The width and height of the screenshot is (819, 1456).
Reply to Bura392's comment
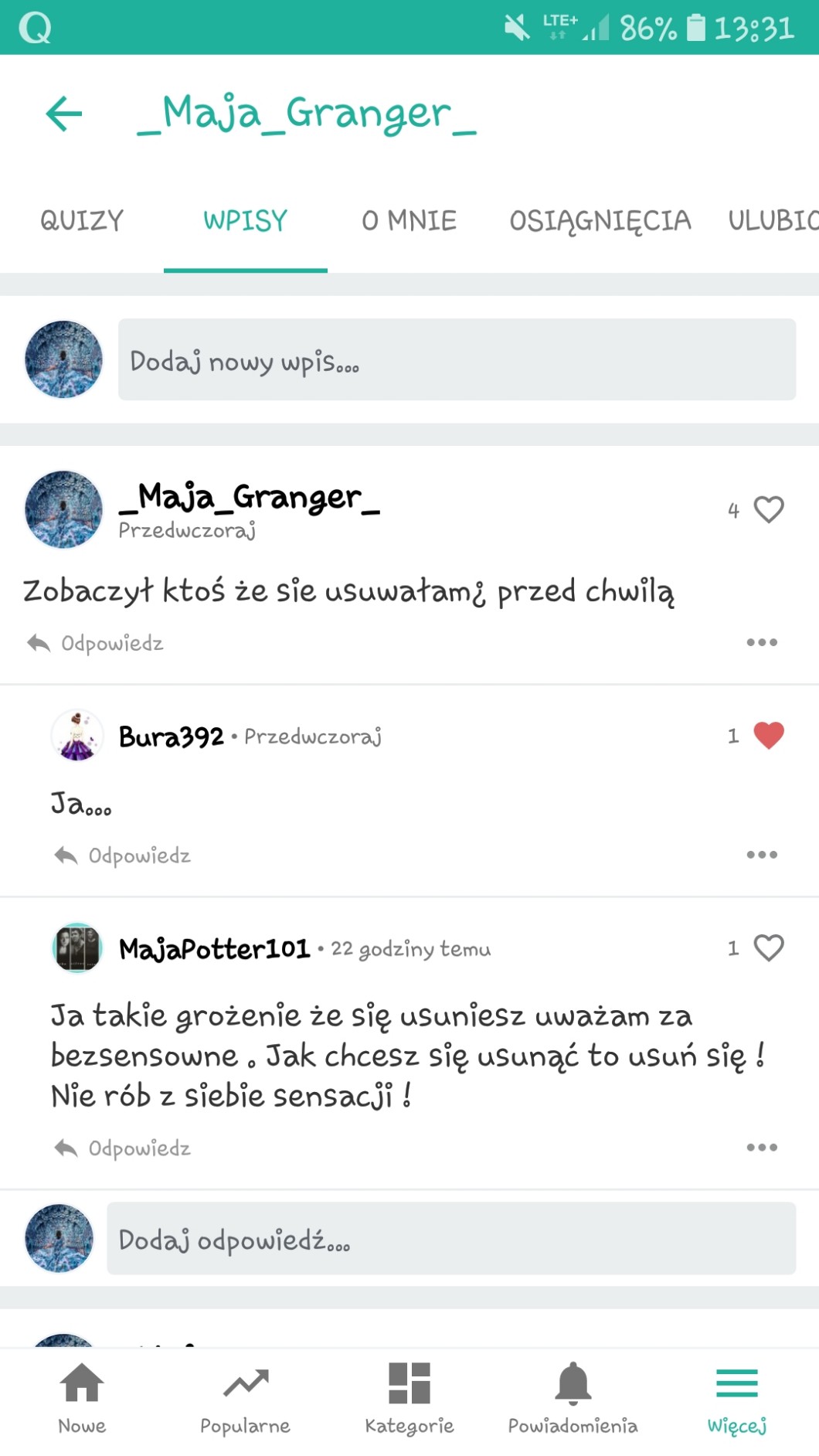point(124,856)
